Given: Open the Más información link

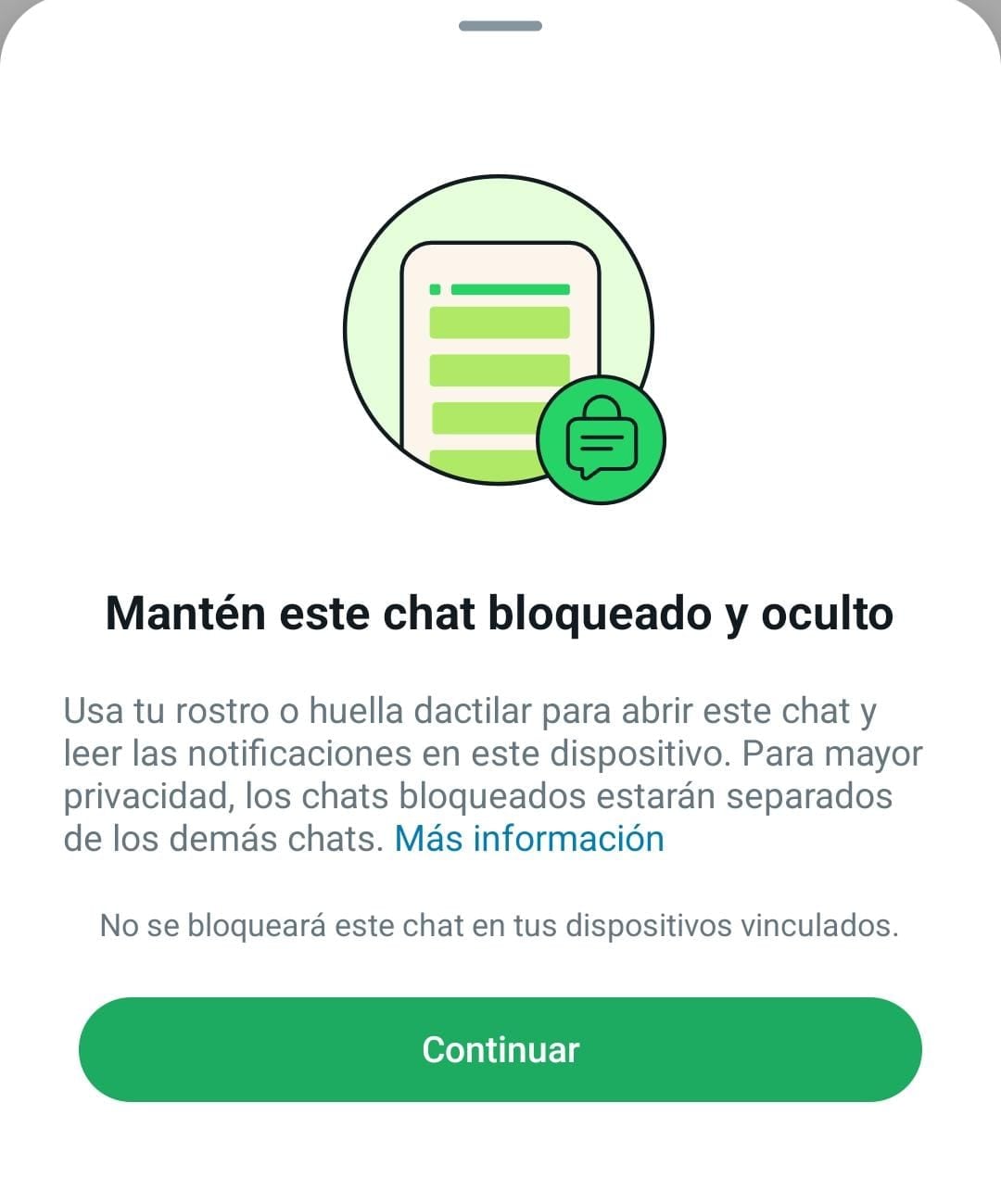Looking at the screenshot, I should pyautogui.click(x=529, y=839).
